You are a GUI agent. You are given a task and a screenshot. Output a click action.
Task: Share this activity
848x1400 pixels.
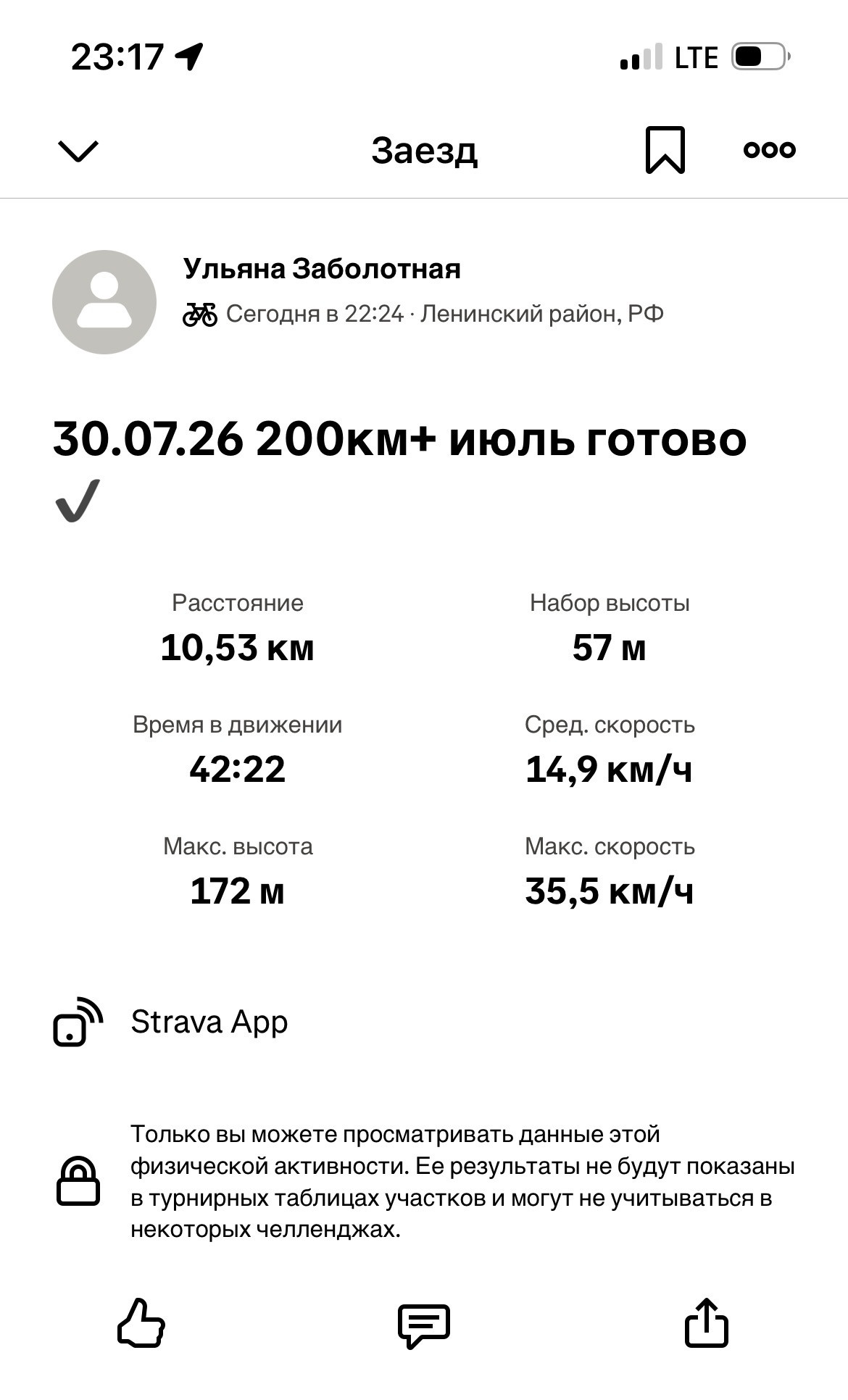[x=707, y=1322]
